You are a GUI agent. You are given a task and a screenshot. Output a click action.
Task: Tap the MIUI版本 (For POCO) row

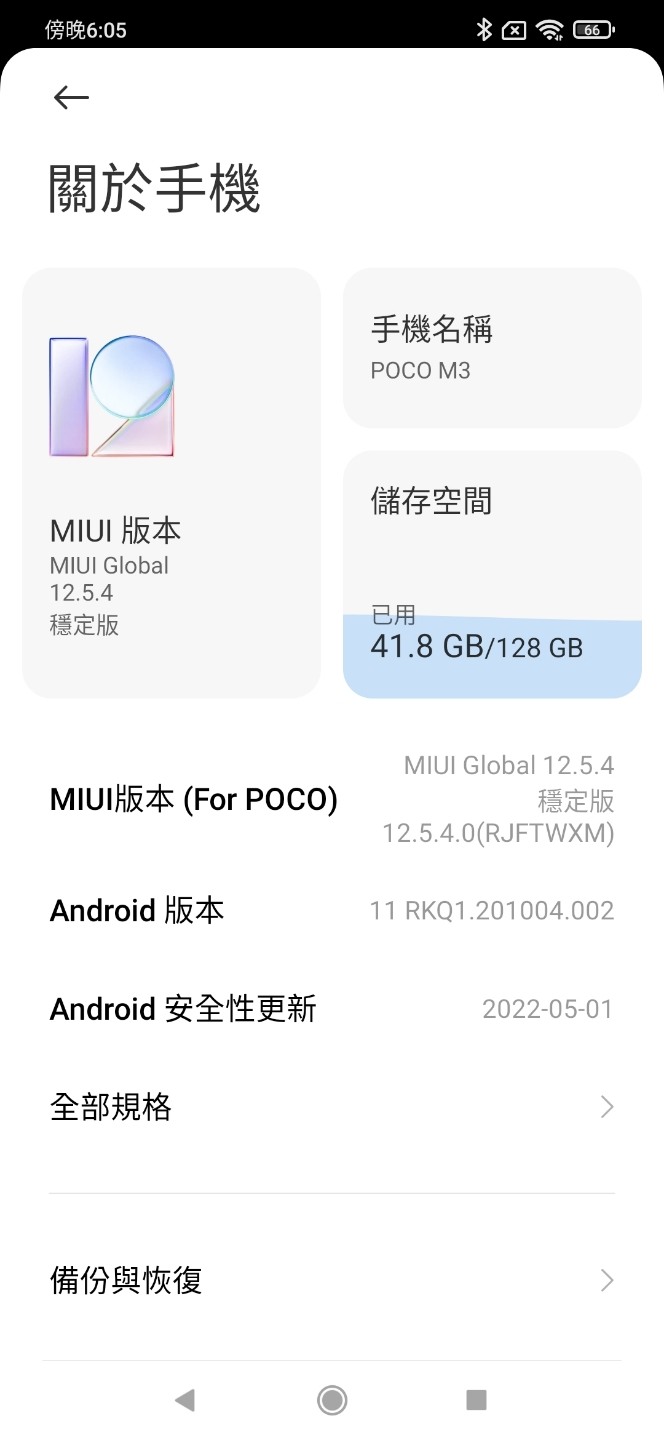coord(332,799)
